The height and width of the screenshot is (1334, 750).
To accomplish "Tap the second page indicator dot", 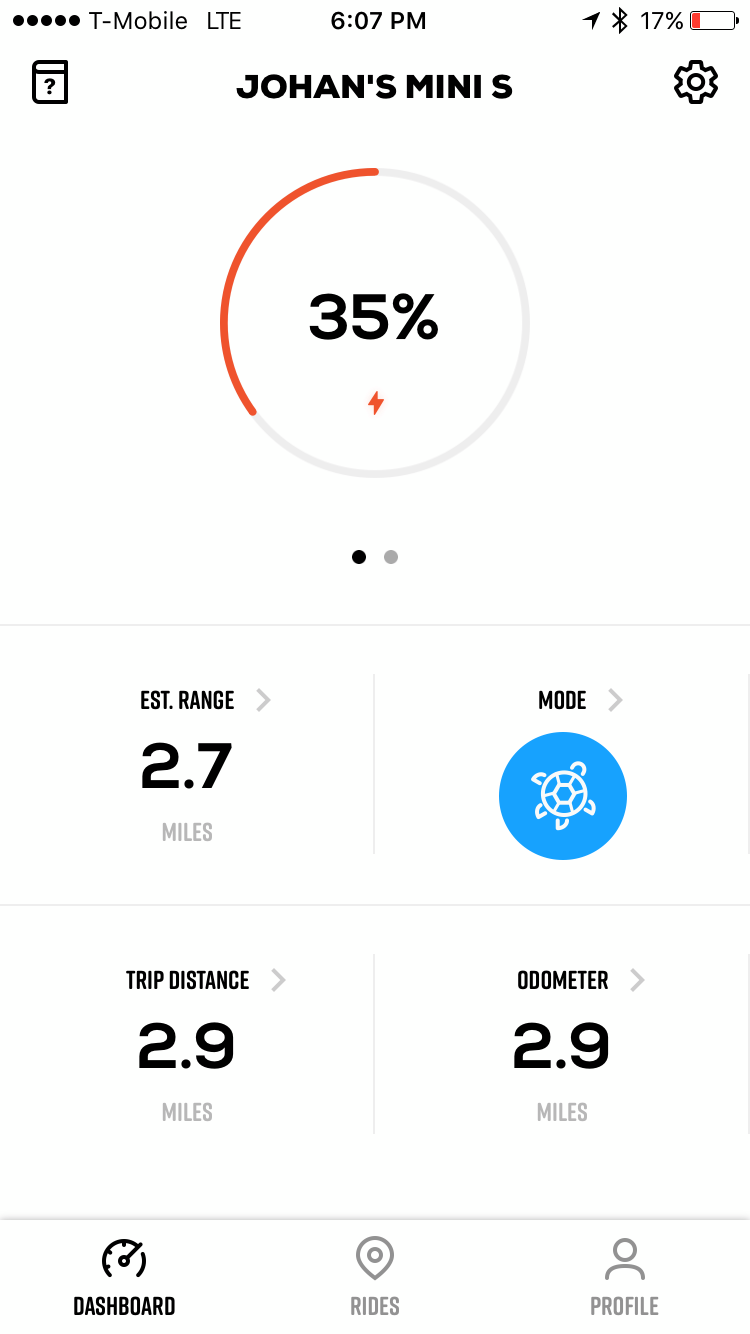I will coord(391,557).
